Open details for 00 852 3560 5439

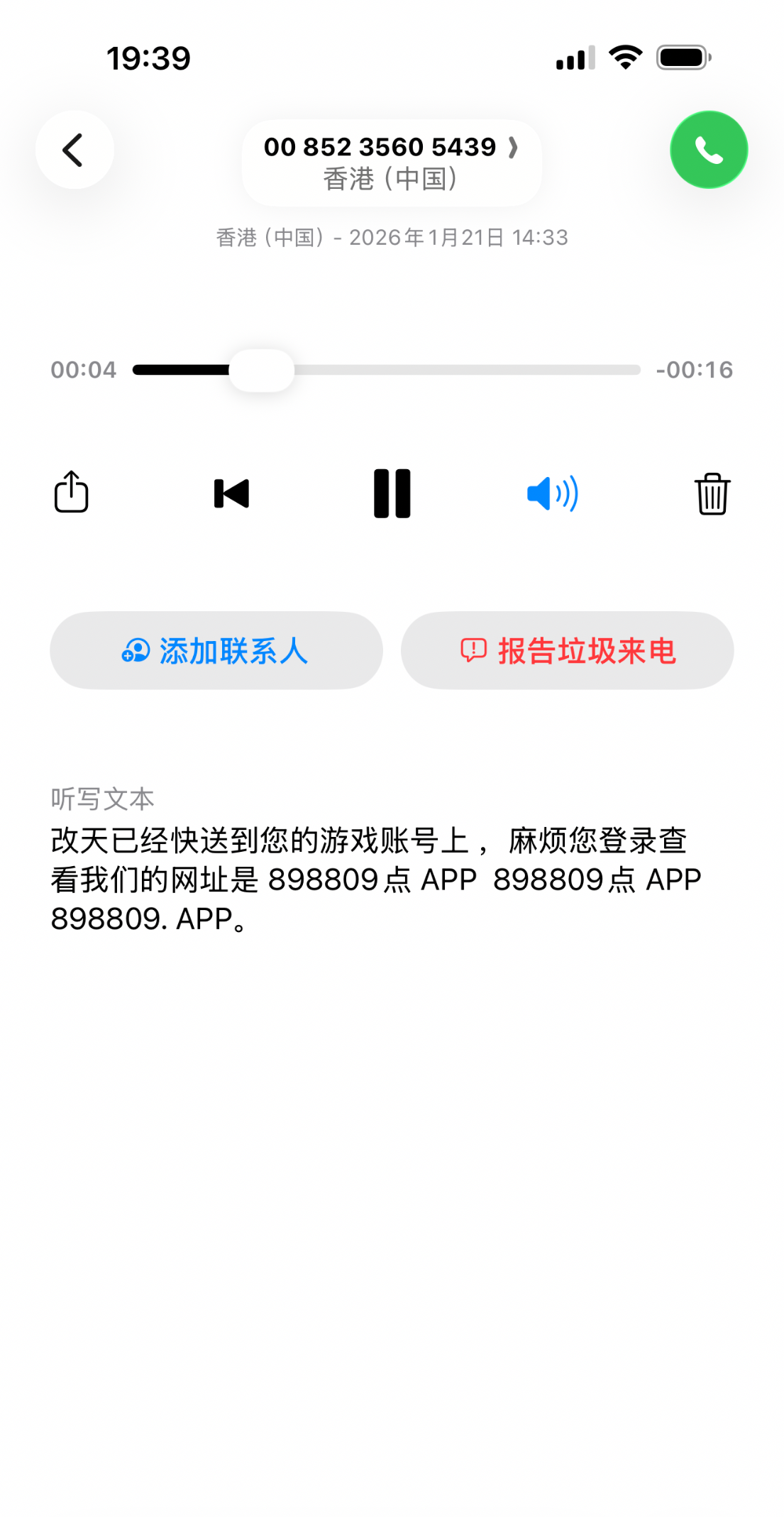pos(391,162)
